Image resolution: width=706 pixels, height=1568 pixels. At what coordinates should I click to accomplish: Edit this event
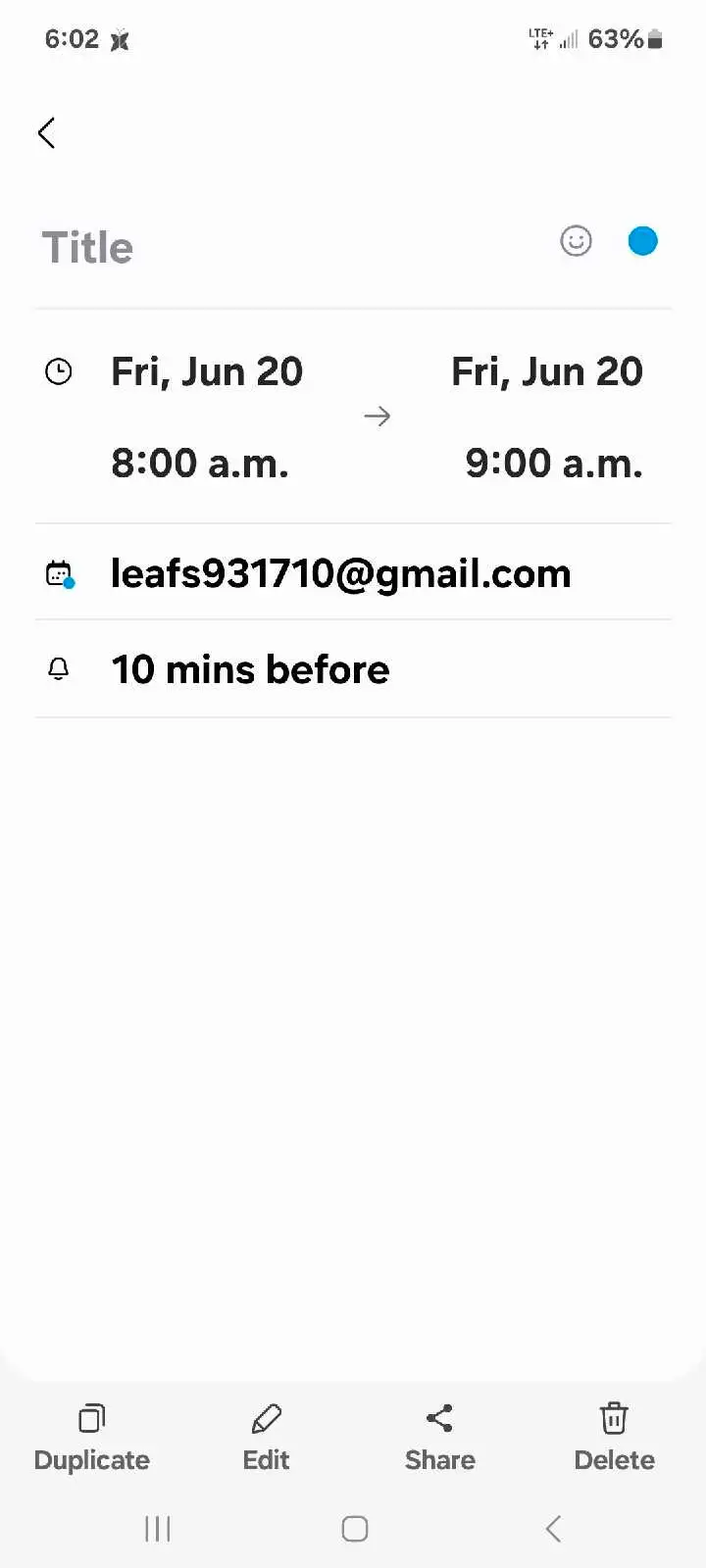[x=266, y=1439]
